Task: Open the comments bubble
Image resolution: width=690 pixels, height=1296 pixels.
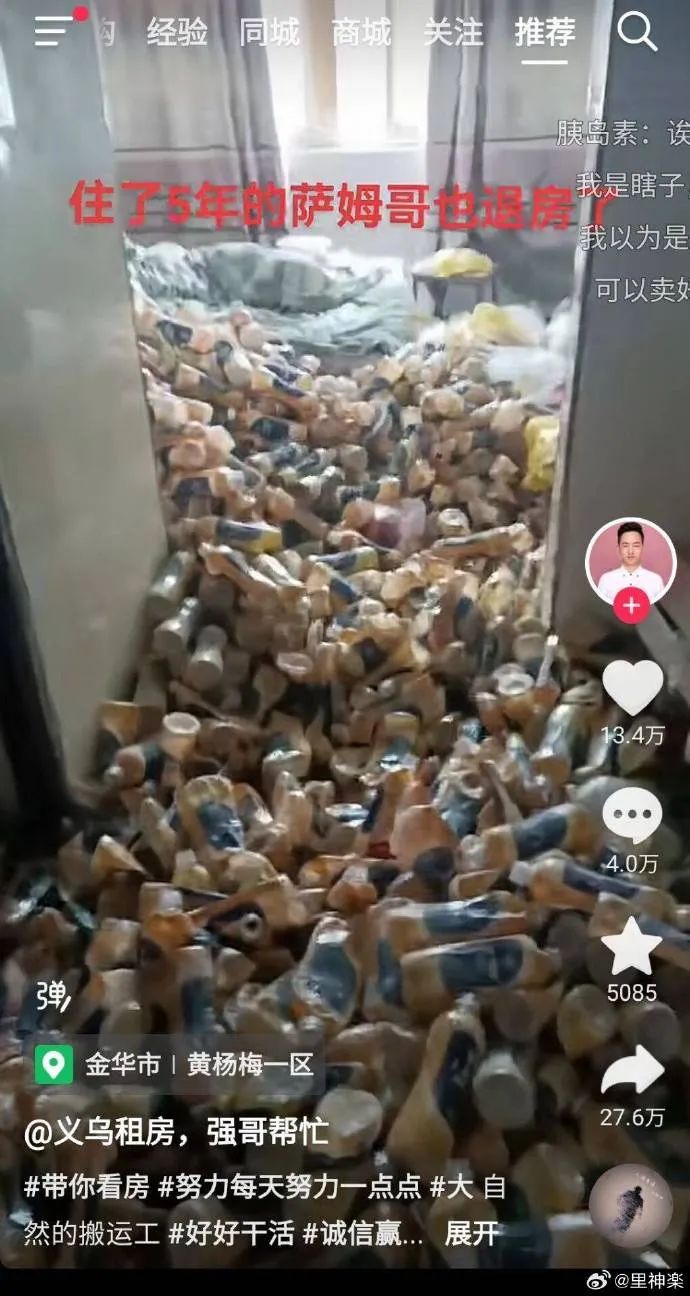Action: pos(631,816)
